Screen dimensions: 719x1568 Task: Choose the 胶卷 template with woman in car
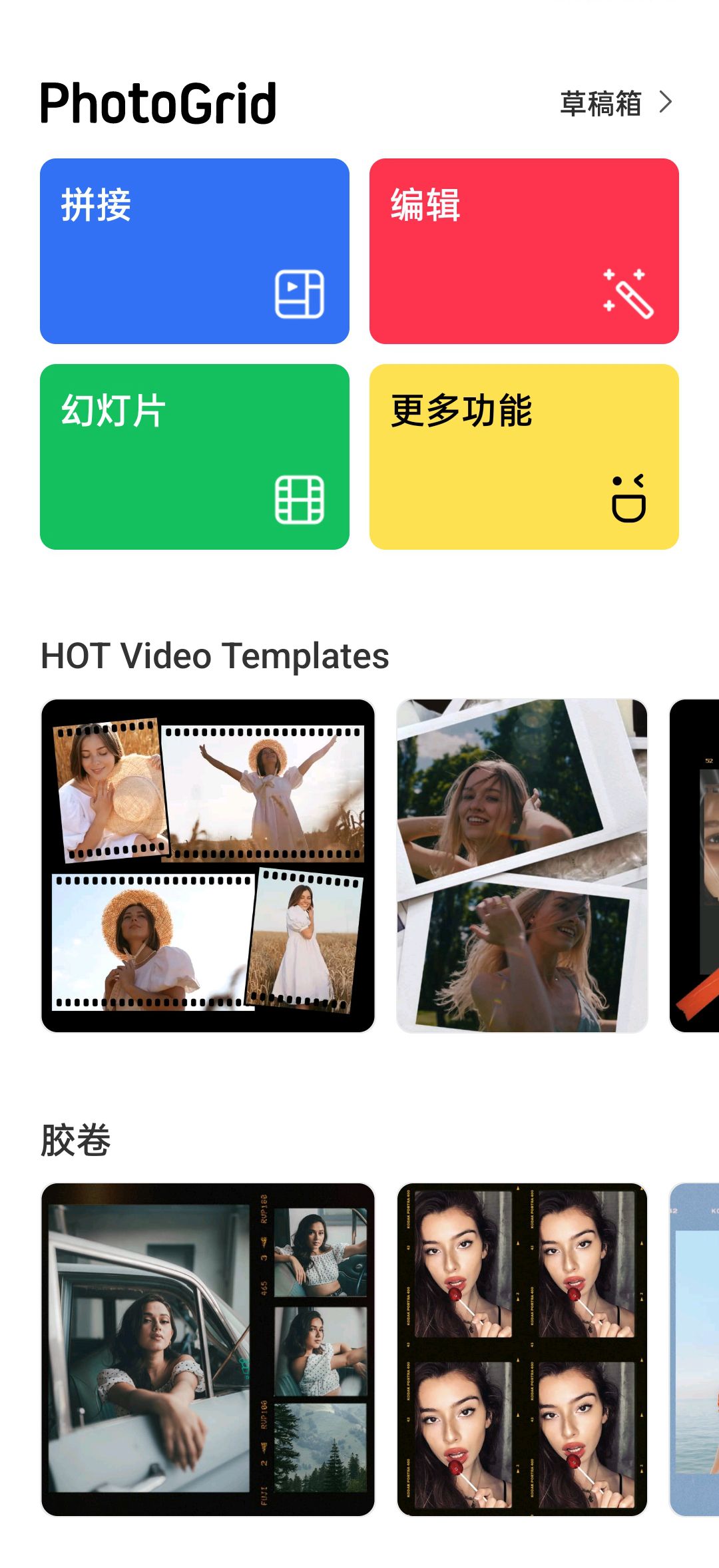click(x=208, y=1349)
